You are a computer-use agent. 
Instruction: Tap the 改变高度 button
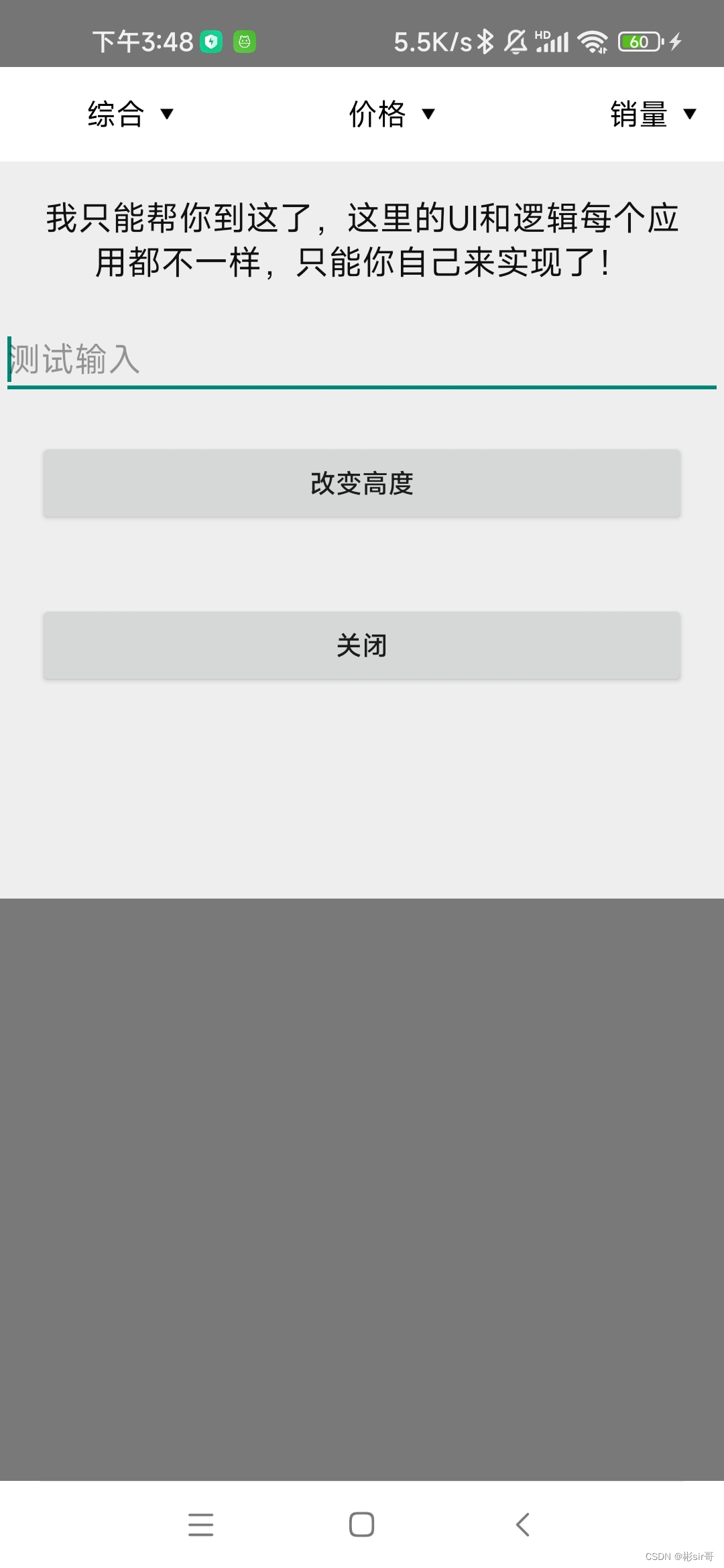coord(362,483)
